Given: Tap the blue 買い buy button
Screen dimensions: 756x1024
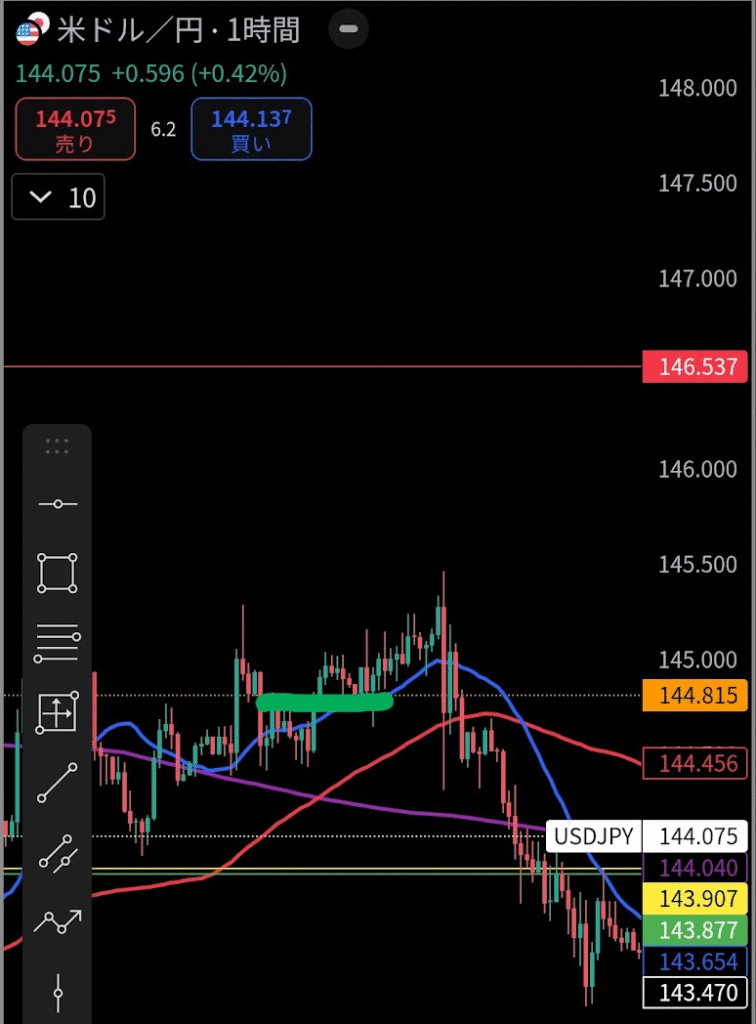Looking at the screenshot, I should point(251,130).
